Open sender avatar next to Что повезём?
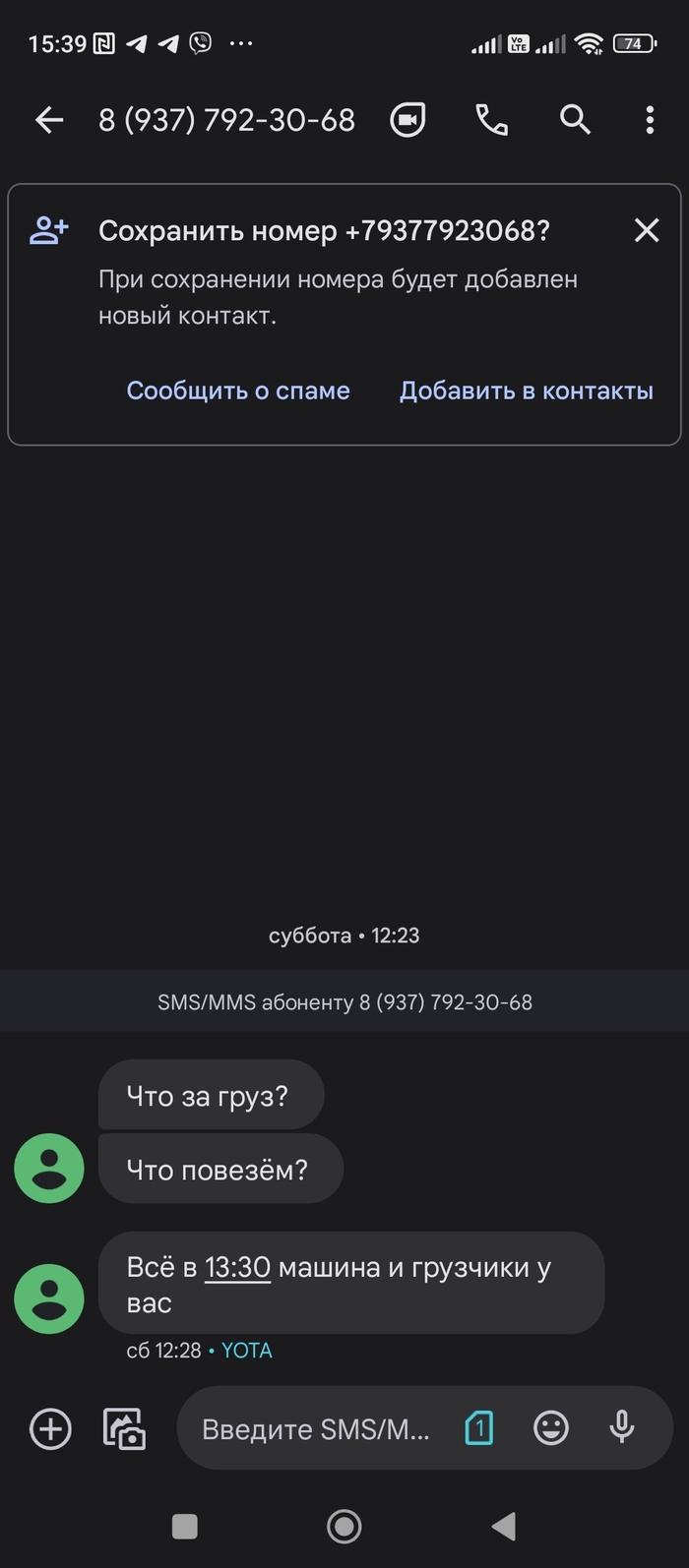The height and width of the screenshot is (1568, 689). click(x=49, y=1169)
